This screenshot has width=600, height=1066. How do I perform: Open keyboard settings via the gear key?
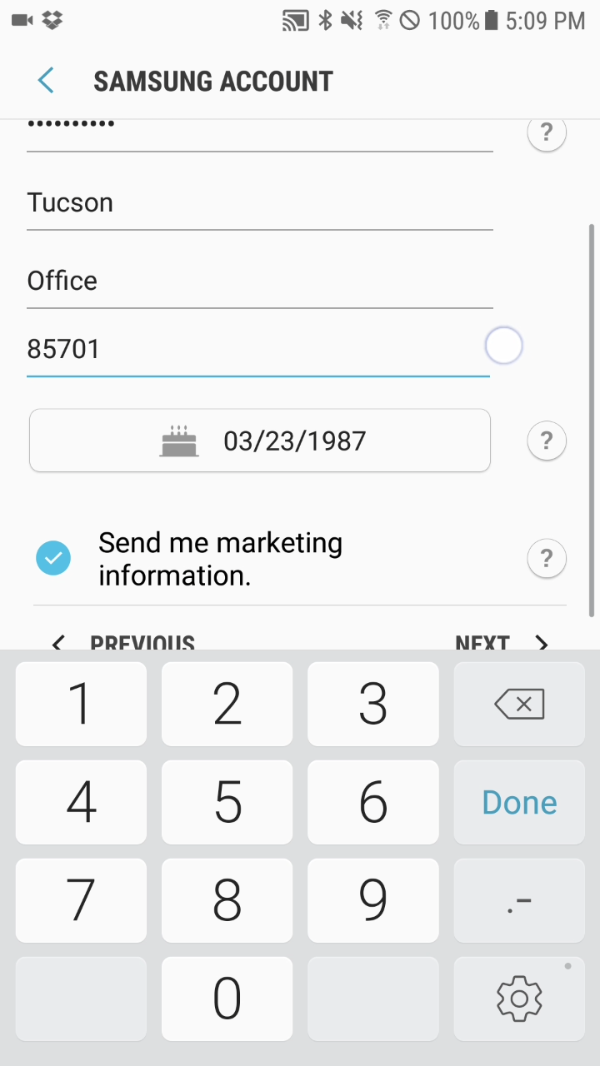click(x=519, y=998)
